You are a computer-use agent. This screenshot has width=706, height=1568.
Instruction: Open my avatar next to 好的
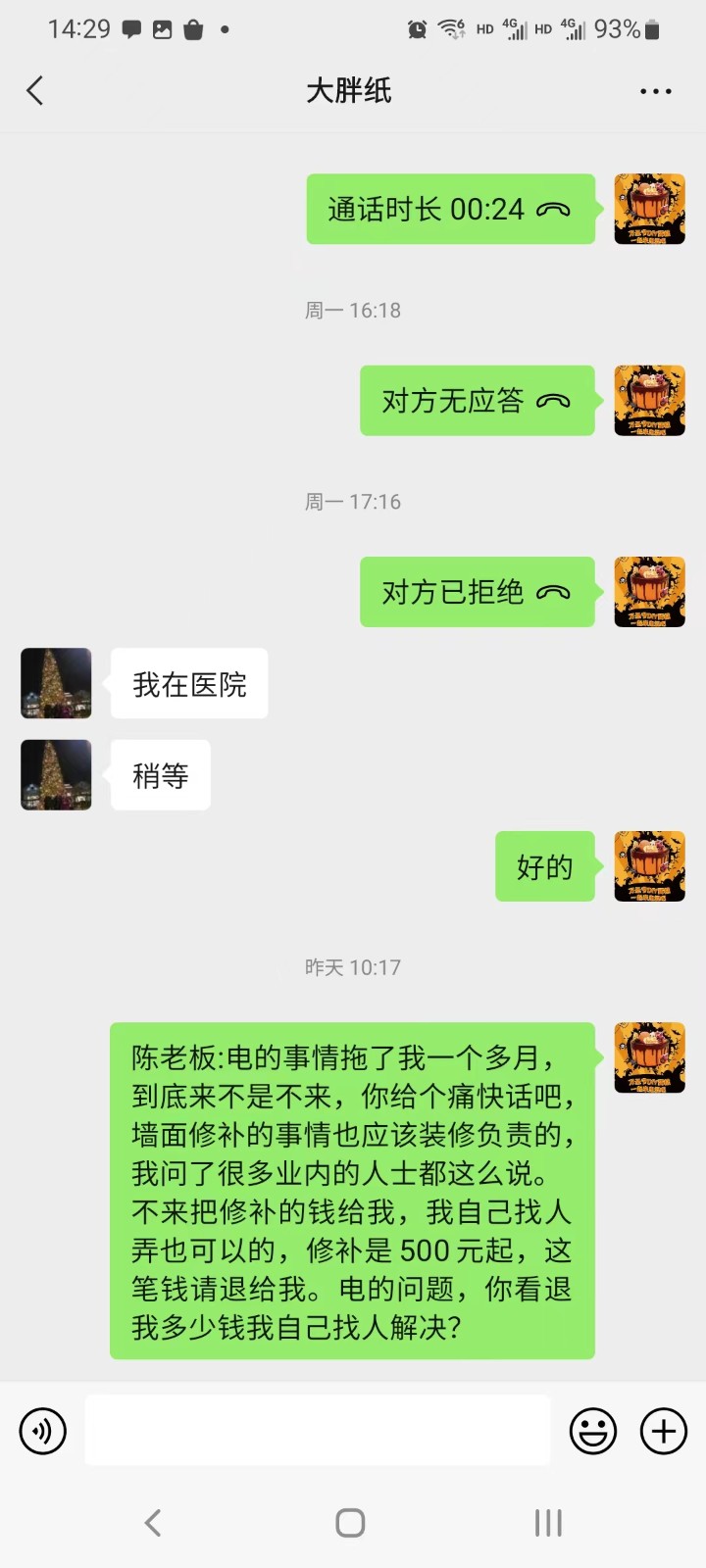[x=649, y=866]
